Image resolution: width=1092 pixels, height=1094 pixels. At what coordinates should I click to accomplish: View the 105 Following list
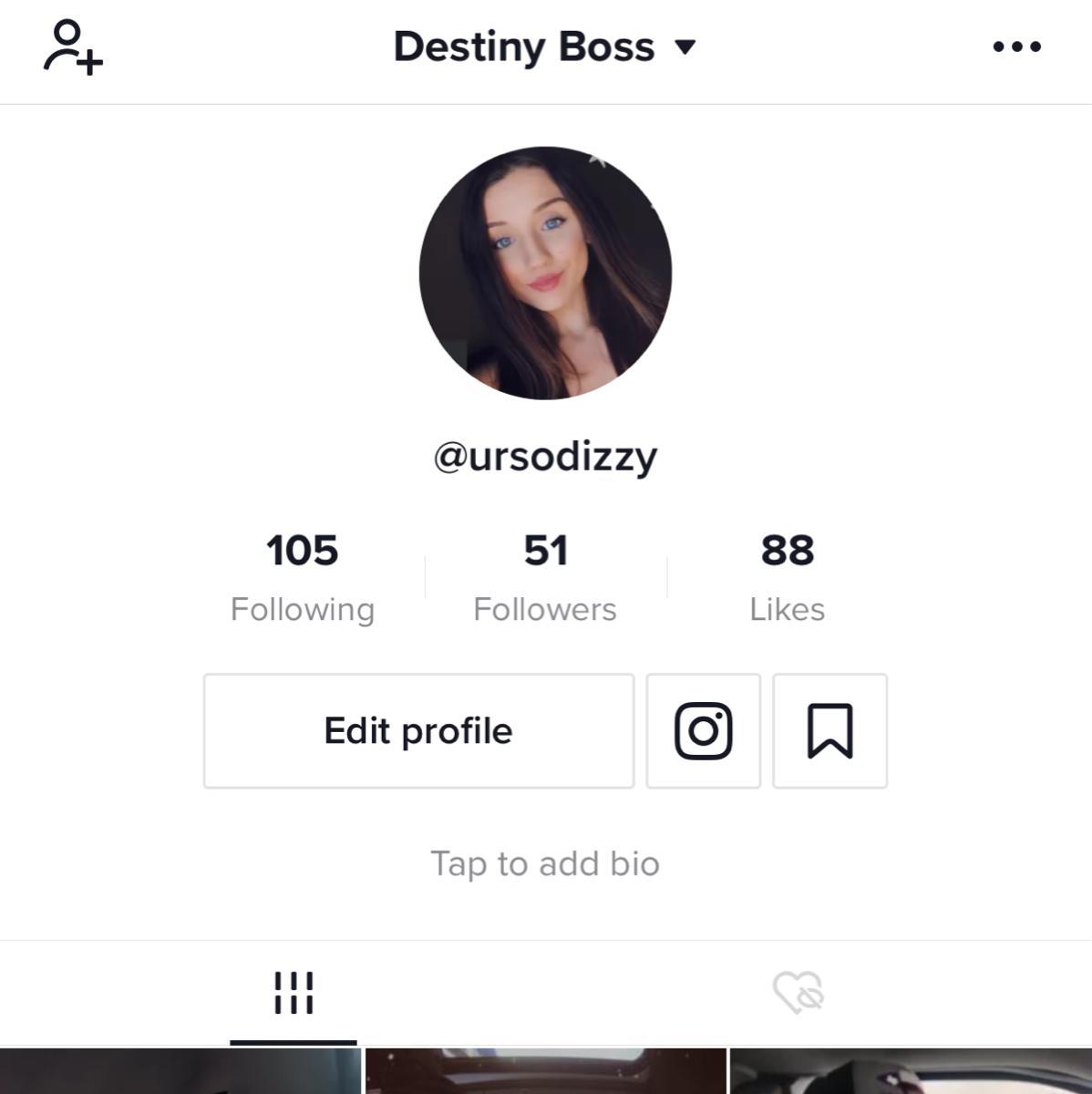(x=303, y=578)
